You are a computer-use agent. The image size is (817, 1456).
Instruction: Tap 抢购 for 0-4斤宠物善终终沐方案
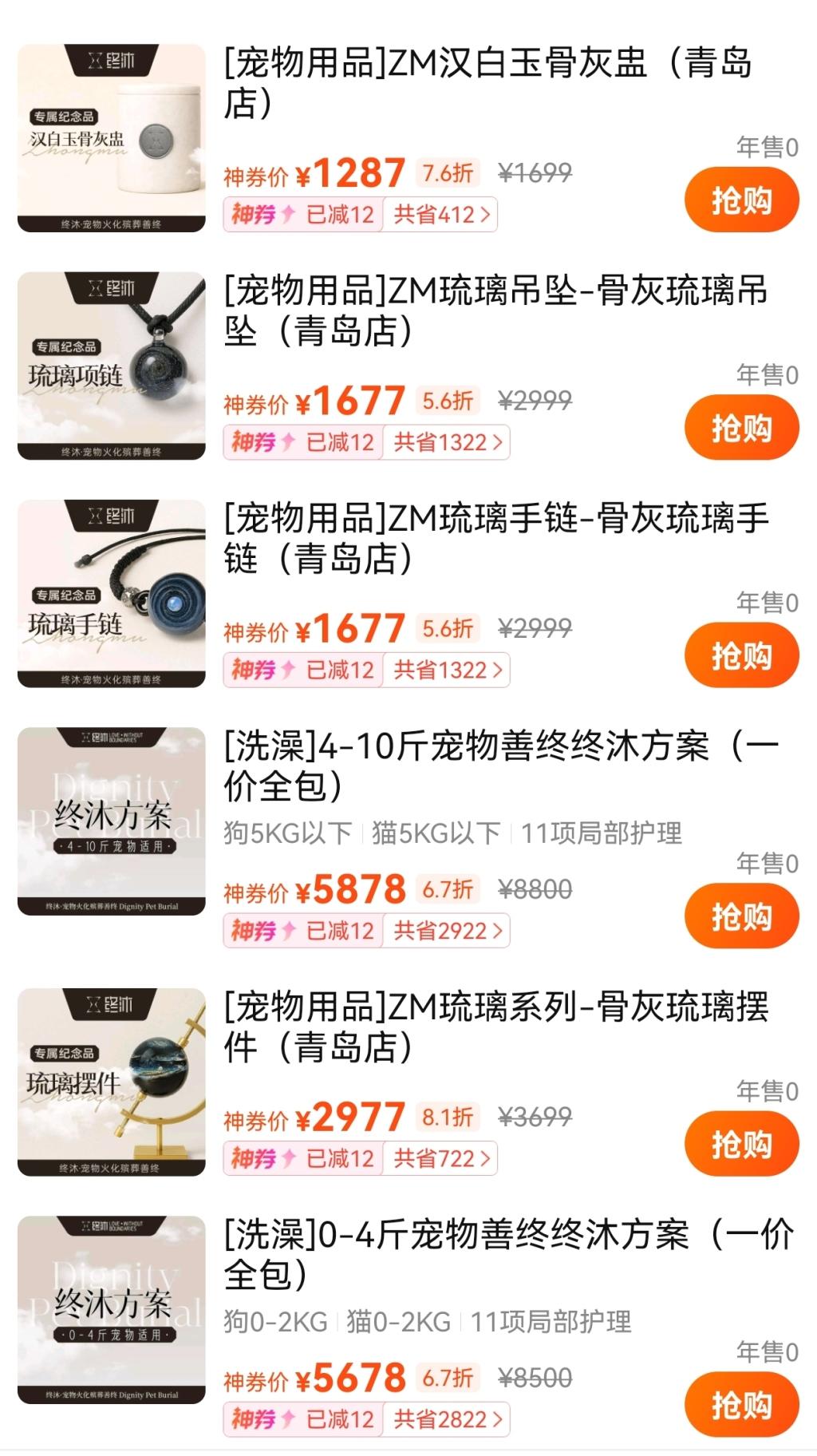coord(741,1404)
